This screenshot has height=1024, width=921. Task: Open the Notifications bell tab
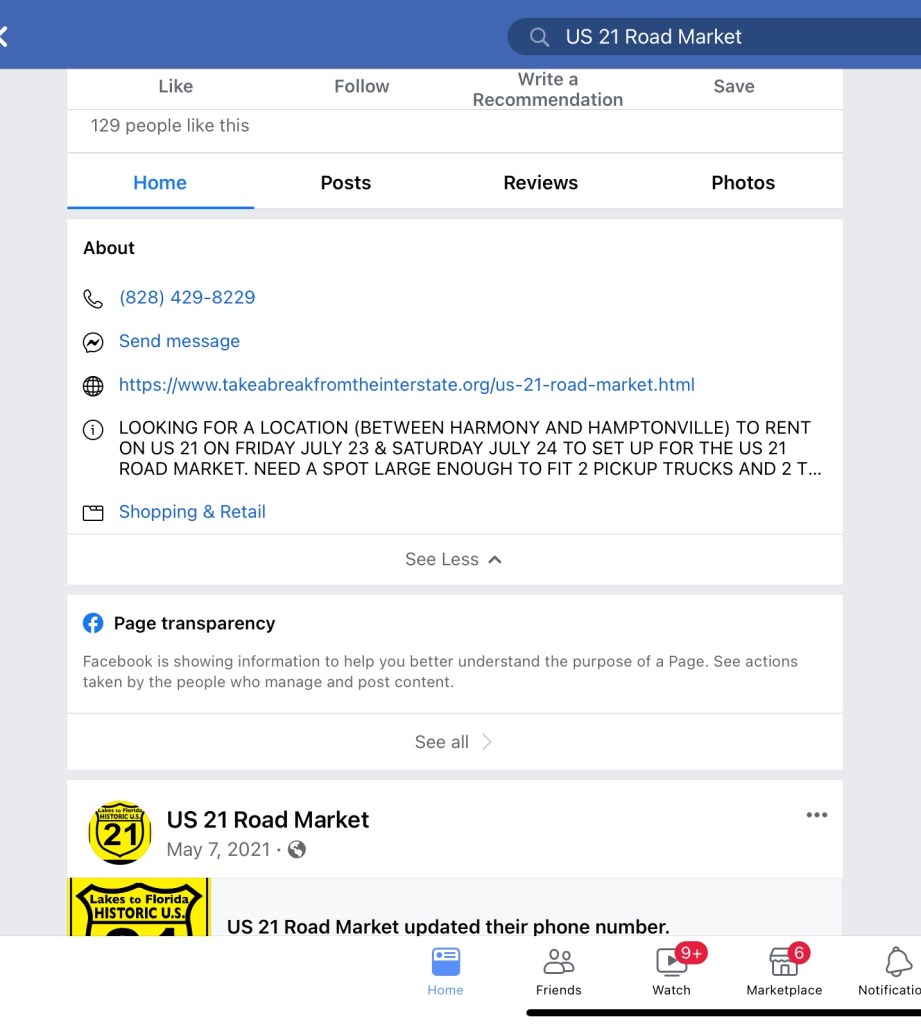(x=896, y=972)
